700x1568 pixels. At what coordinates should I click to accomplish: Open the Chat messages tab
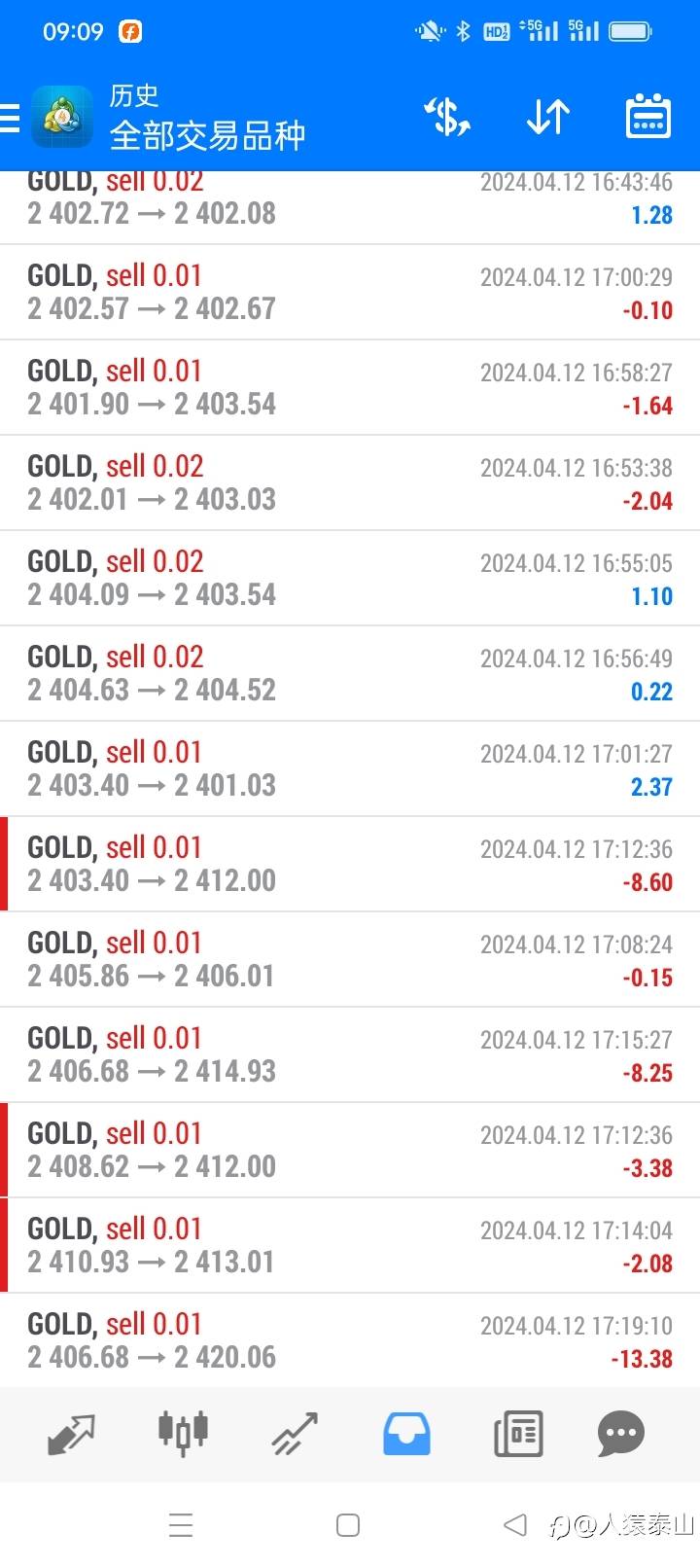[620, 1434]
